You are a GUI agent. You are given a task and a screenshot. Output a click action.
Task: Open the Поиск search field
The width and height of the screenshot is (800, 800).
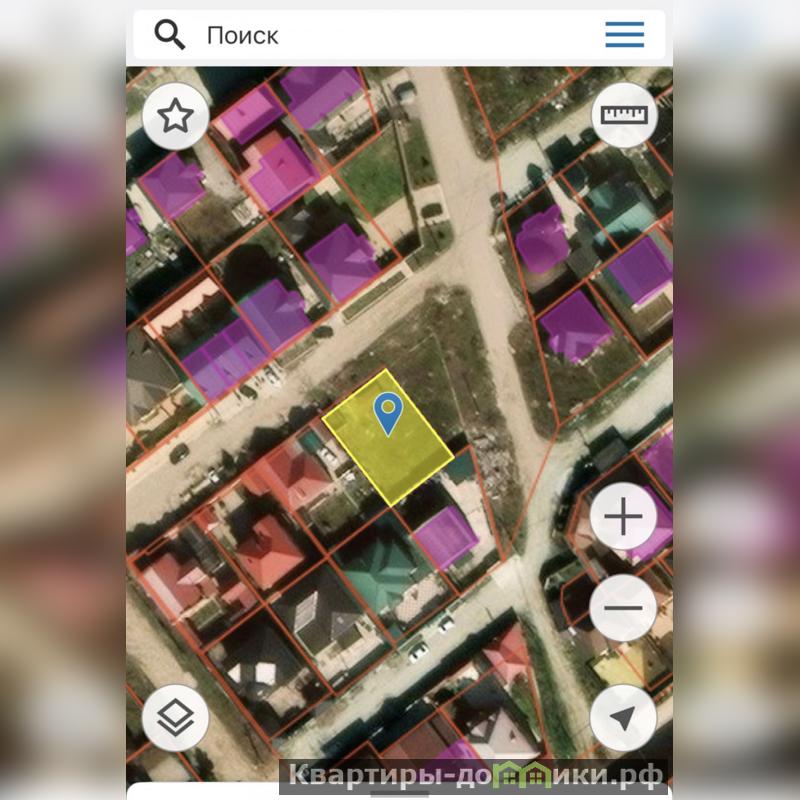click(x=380, y=36)
